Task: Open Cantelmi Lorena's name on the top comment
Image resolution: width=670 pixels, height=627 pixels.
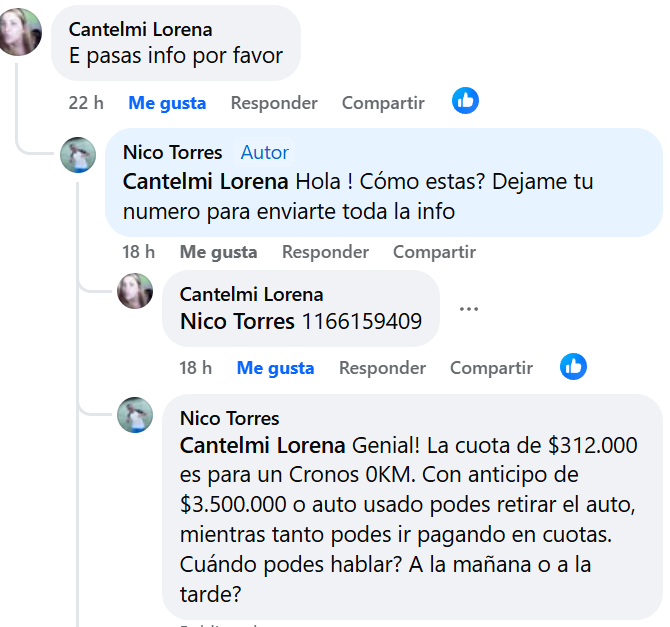Action: coord(140,29)
